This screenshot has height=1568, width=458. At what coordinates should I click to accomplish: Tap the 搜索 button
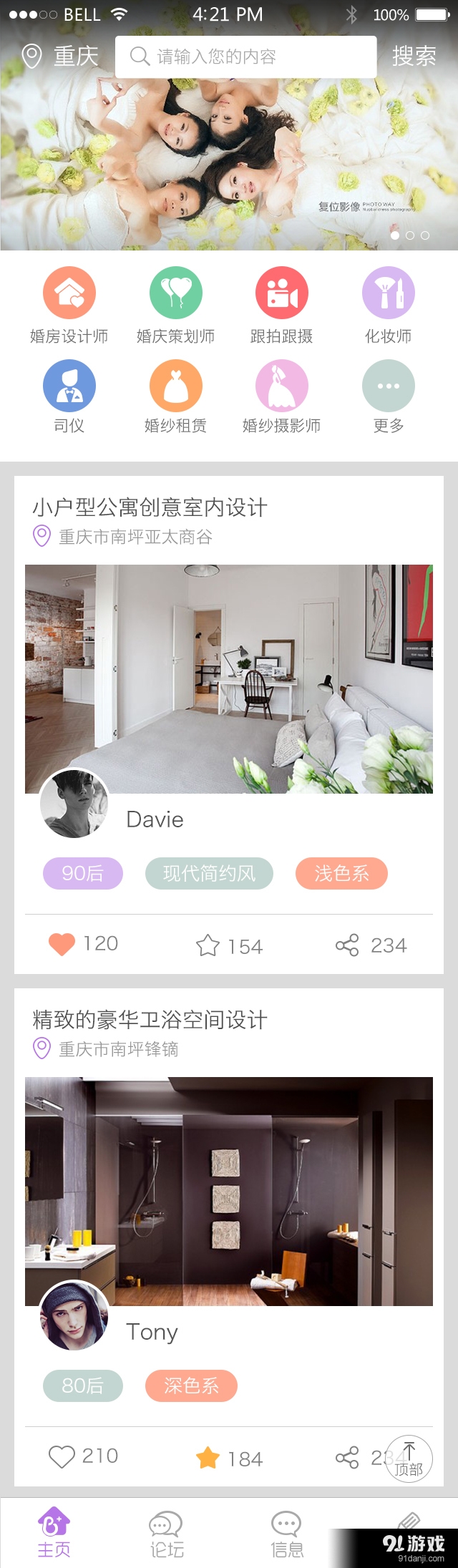coord(414,57)
